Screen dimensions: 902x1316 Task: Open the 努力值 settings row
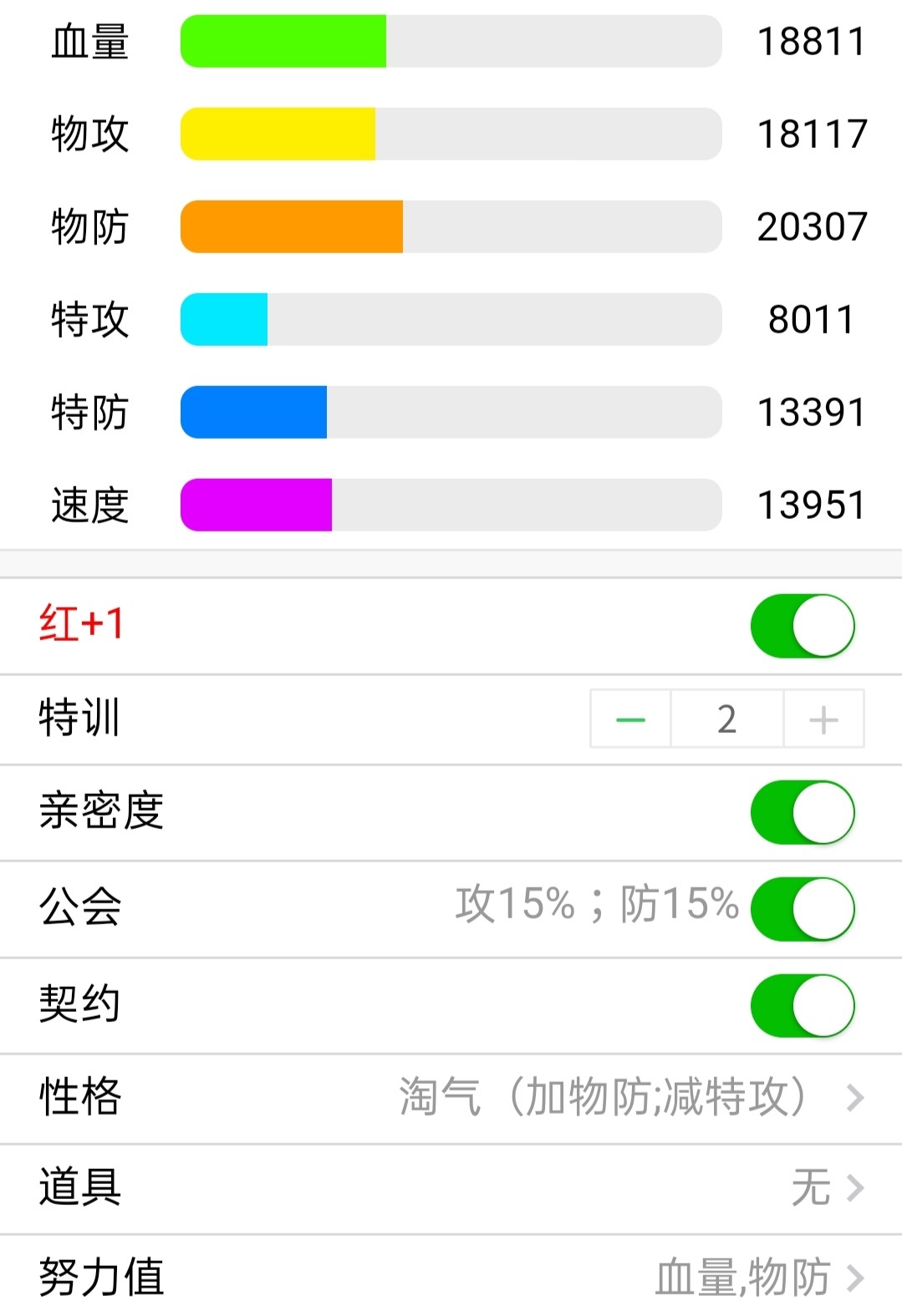click(451, 1277)
